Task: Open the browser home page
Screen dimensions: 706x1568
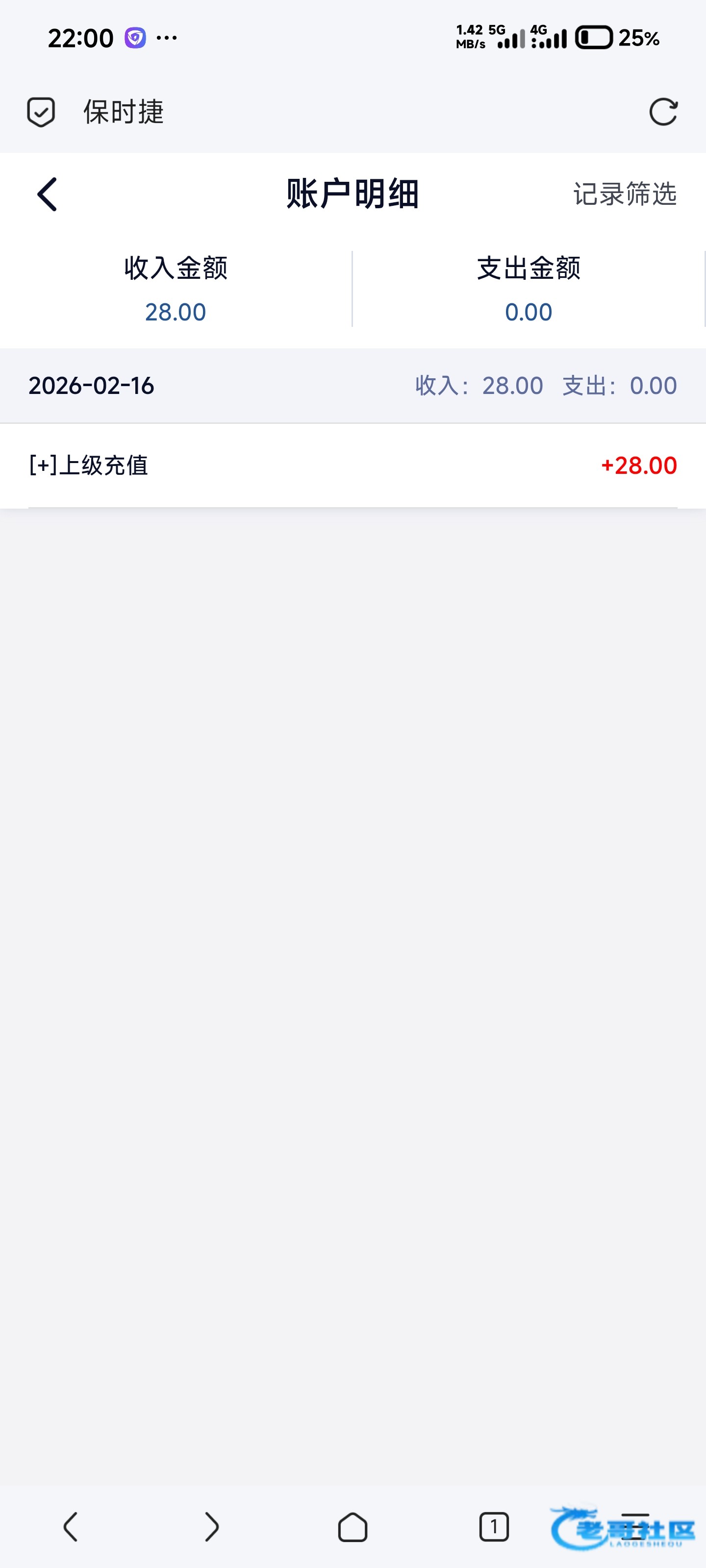Action: pyautogui.click(x=353, y=1527)
